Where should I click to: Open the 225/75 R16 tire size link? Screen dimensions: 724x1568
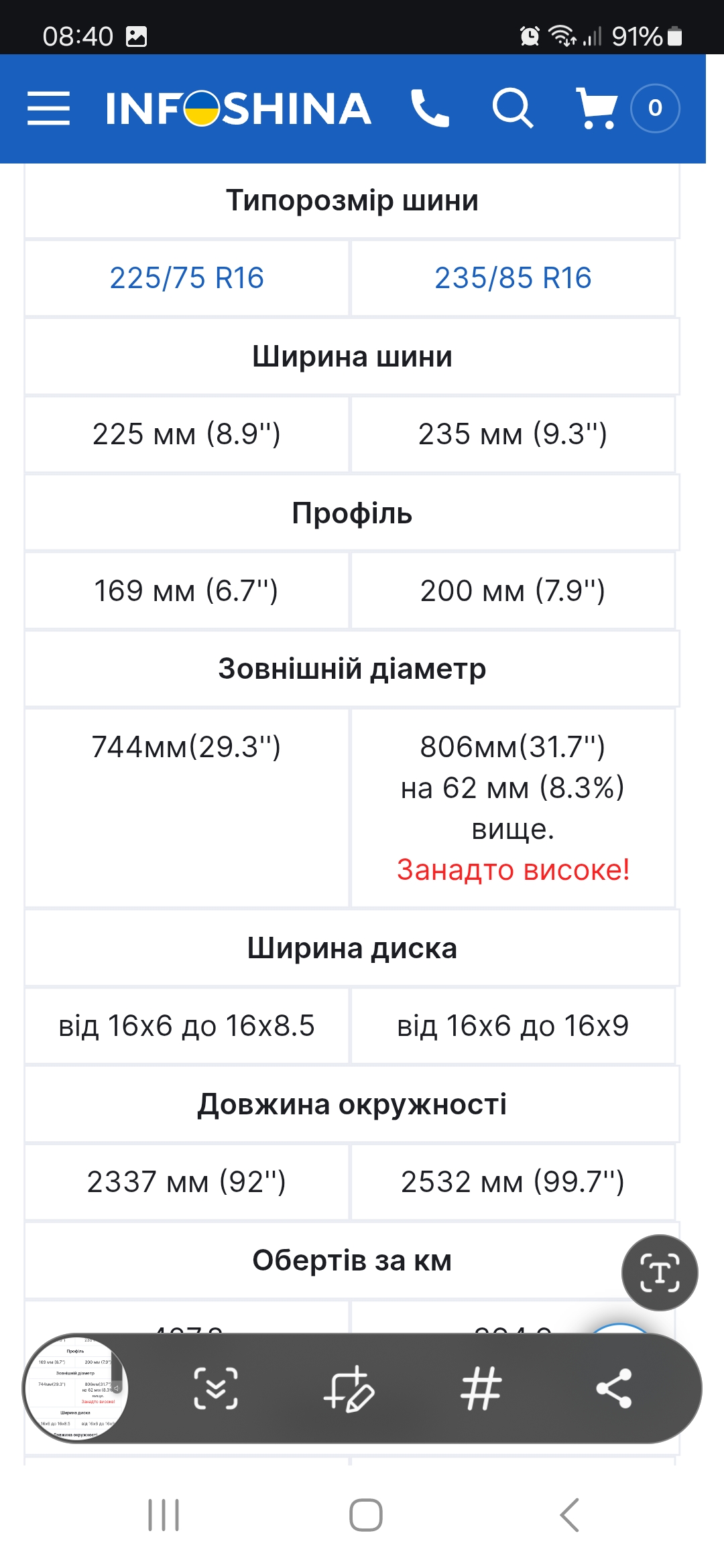coord(186,278)
